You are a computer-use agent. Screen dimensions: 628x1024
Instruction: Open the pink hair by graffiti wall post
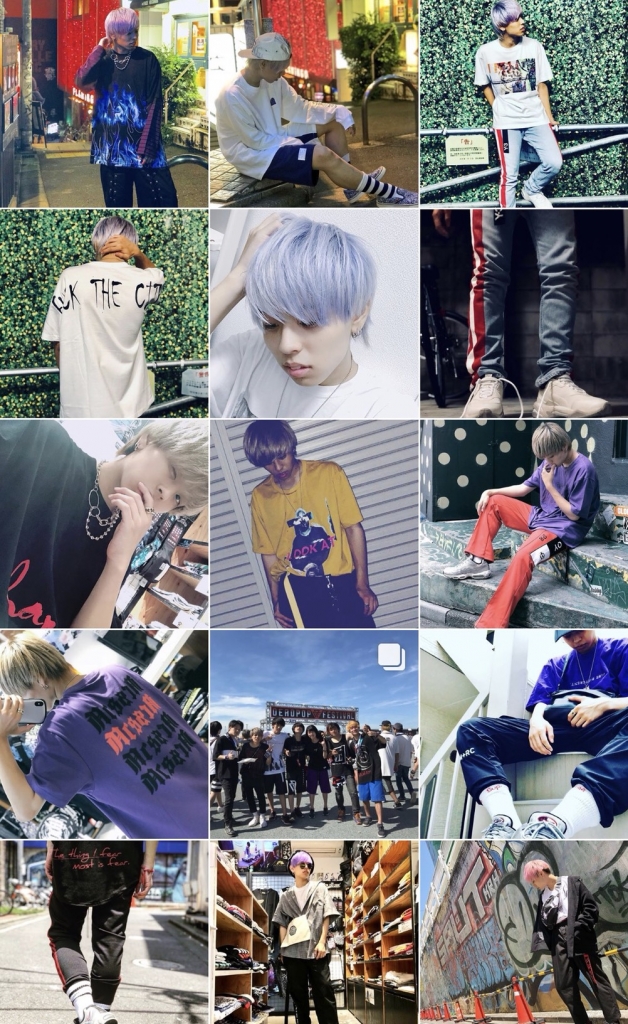coord(523,932)
